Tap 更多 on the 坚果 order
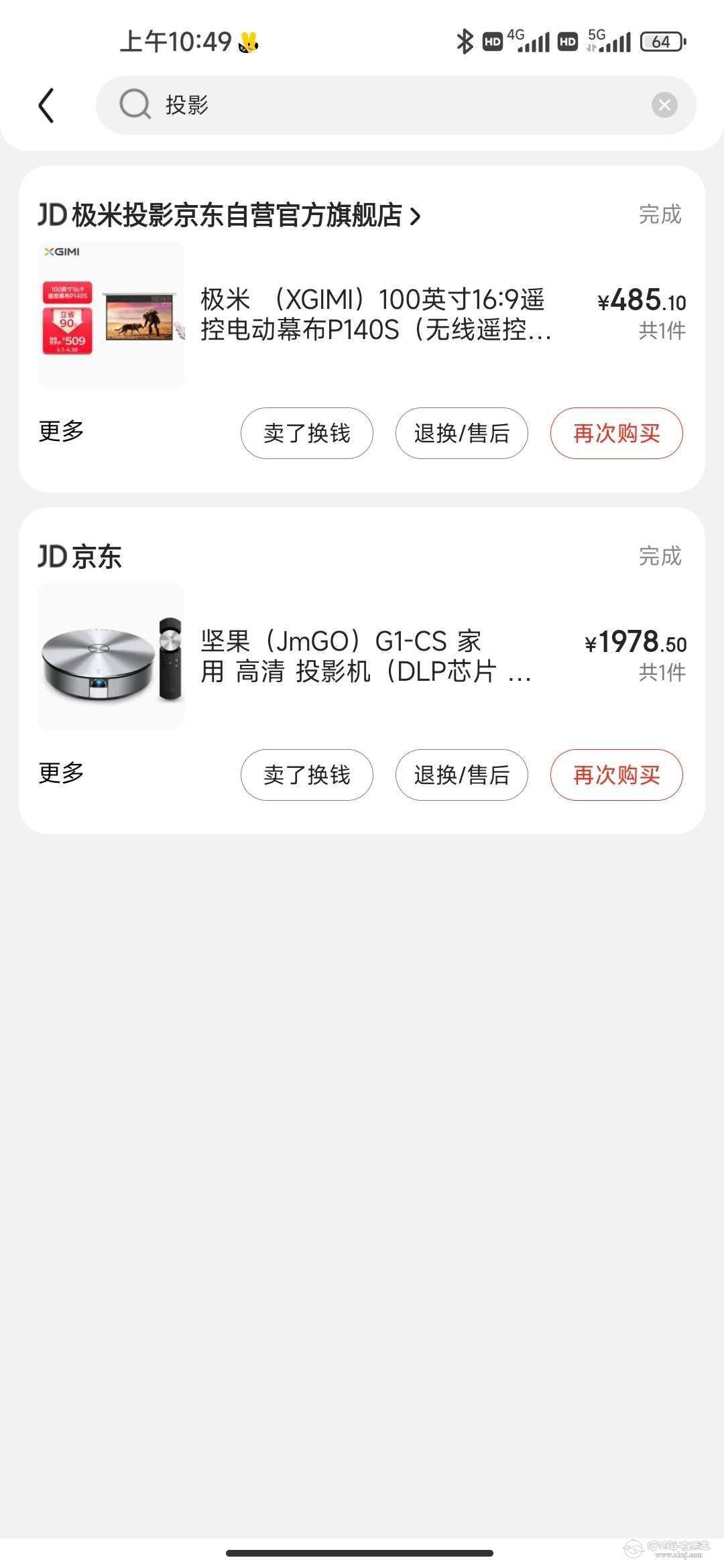724x1568 pixels. point(61,773)
